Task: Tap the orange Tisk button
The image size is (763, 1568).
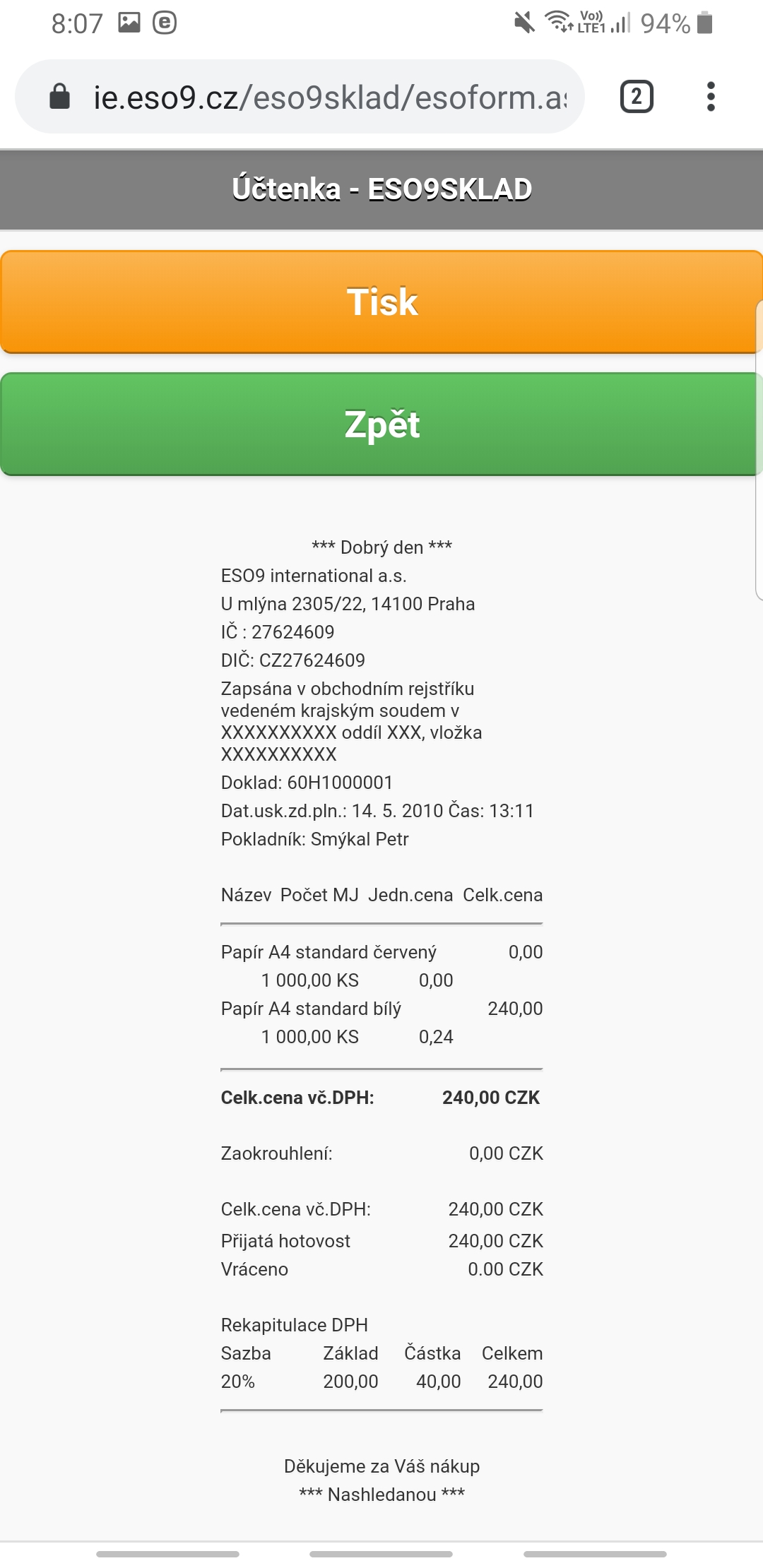Action: (381, 302)
